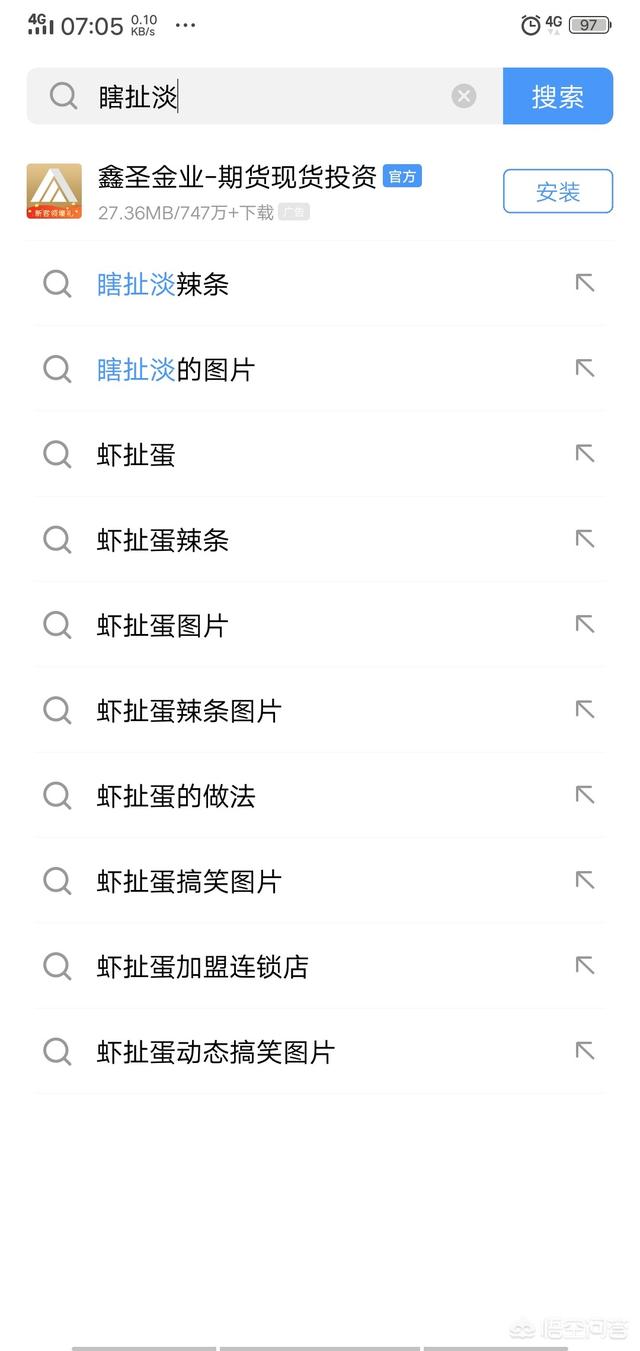Tap the suggestion 虾扯蛋搞笑图片
The image size is (640, 1351).
[x=189, y=882]
